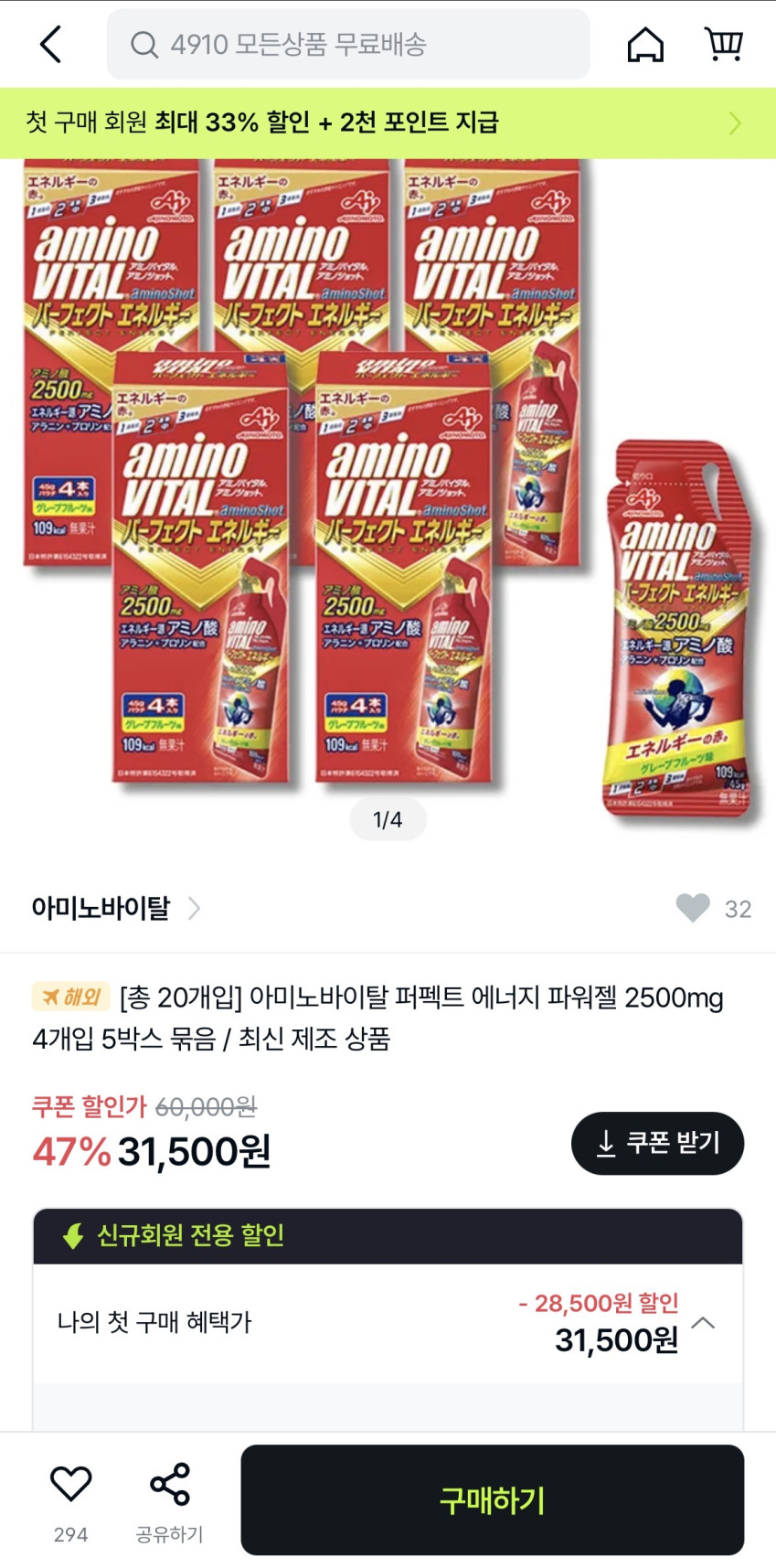Buy now with 구매하기
Screen dimensions: 776x1568
492,1499
